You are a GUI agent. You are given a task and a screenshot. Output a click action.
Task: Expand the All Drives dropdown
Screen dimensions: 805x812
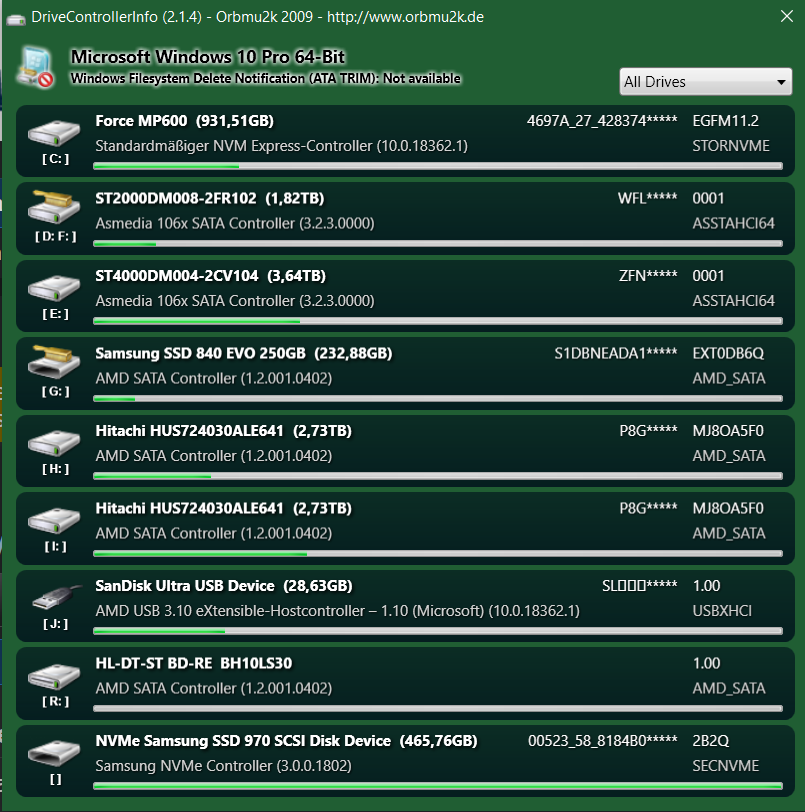point(706,82)
